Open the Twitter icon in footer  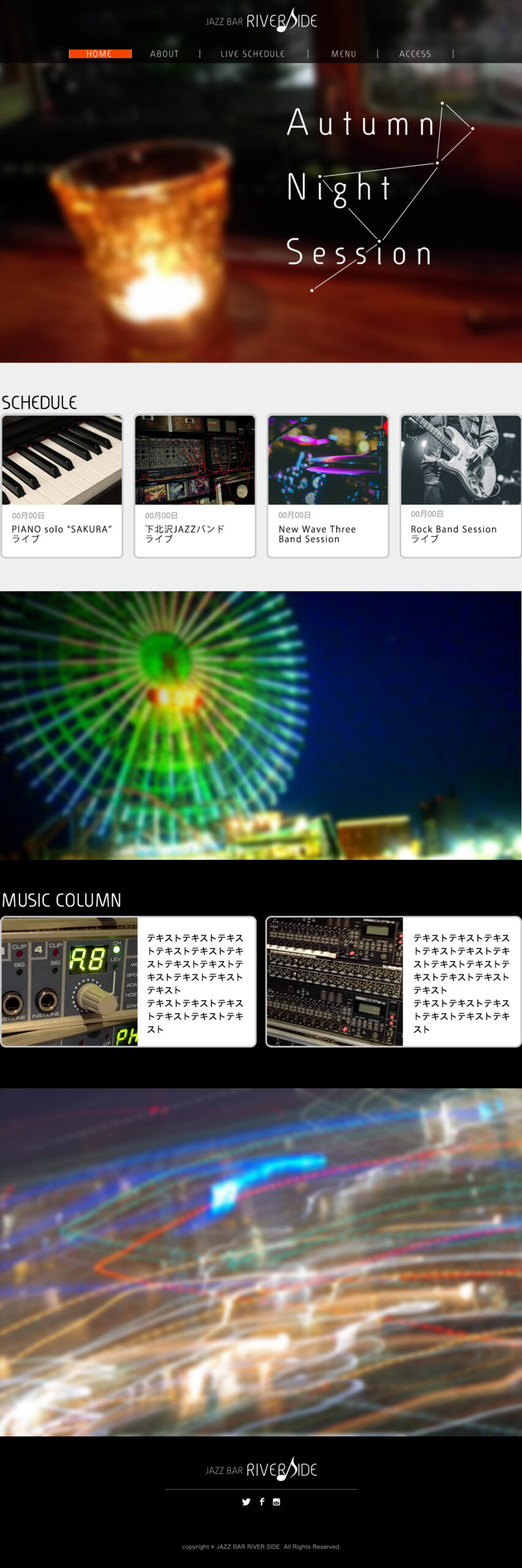click(x=246, y=1501)
